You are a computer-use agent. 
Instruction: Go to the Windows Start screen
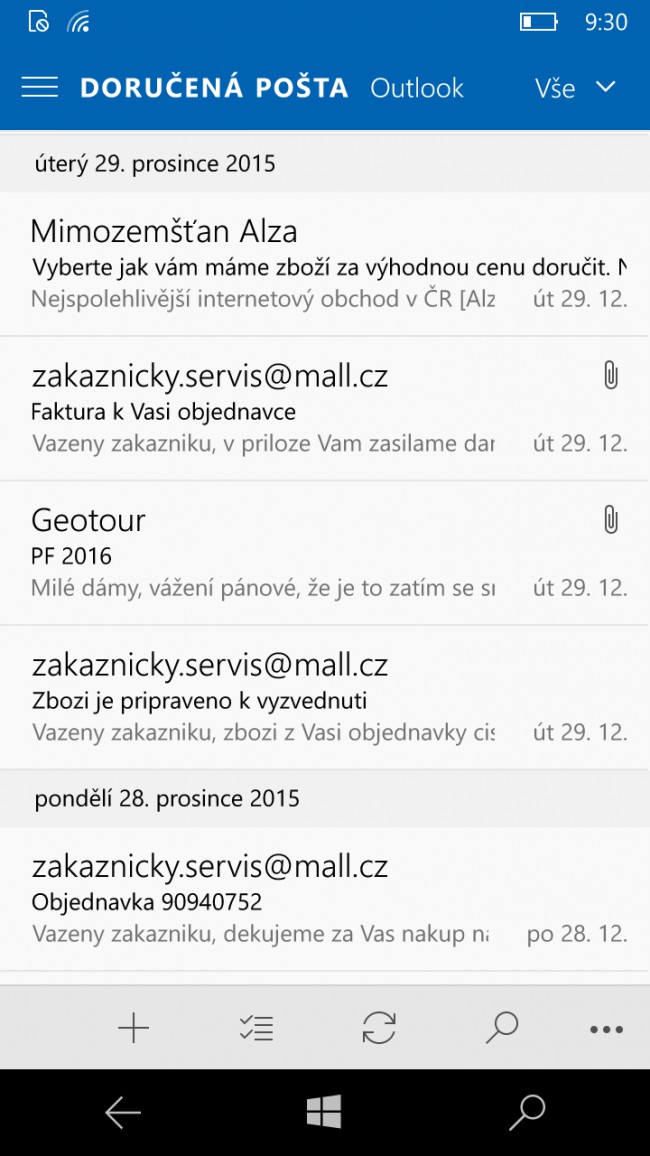pyautogui.click(x=324, y=1112)
